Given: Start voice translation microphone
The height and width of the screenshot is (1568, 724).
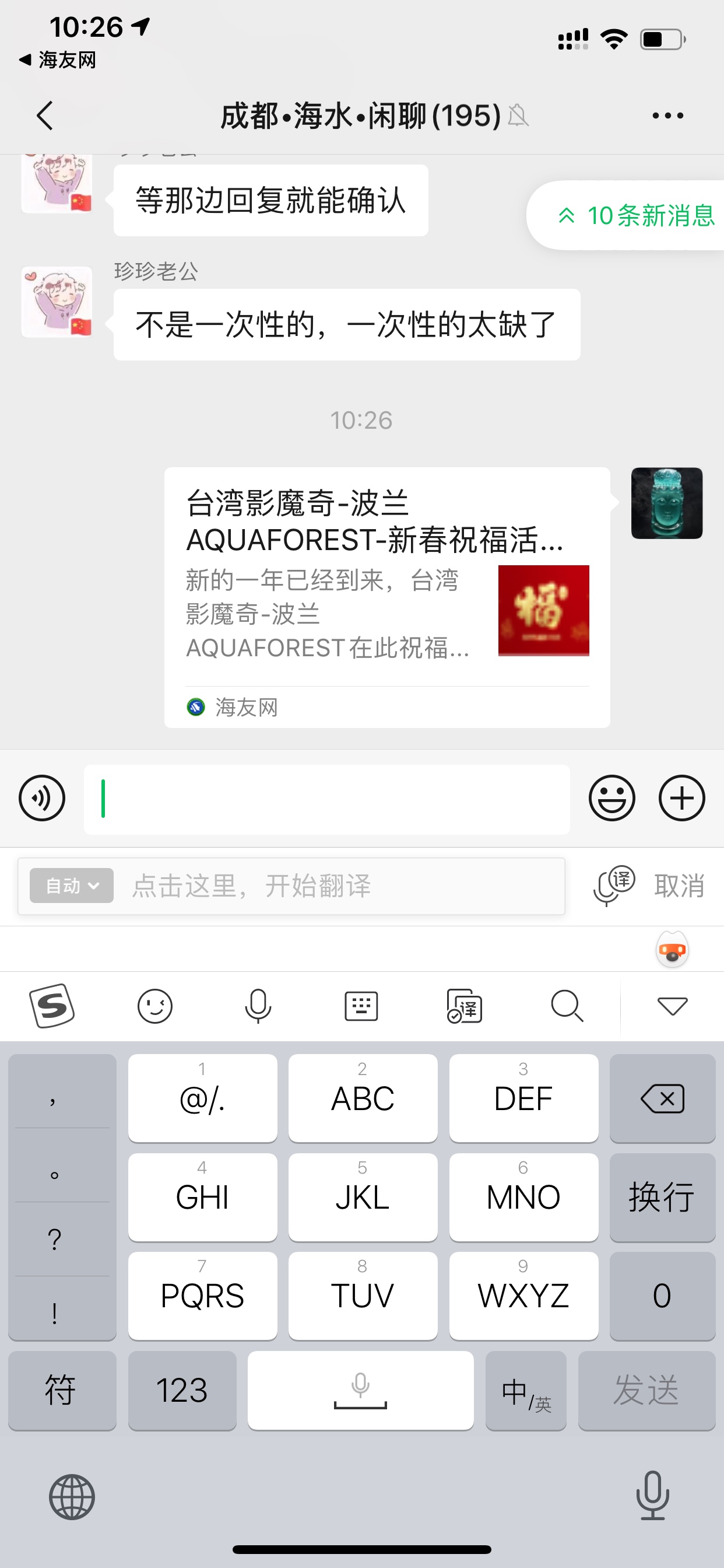Looking at the screenshot, I should (x=613, y=885).
